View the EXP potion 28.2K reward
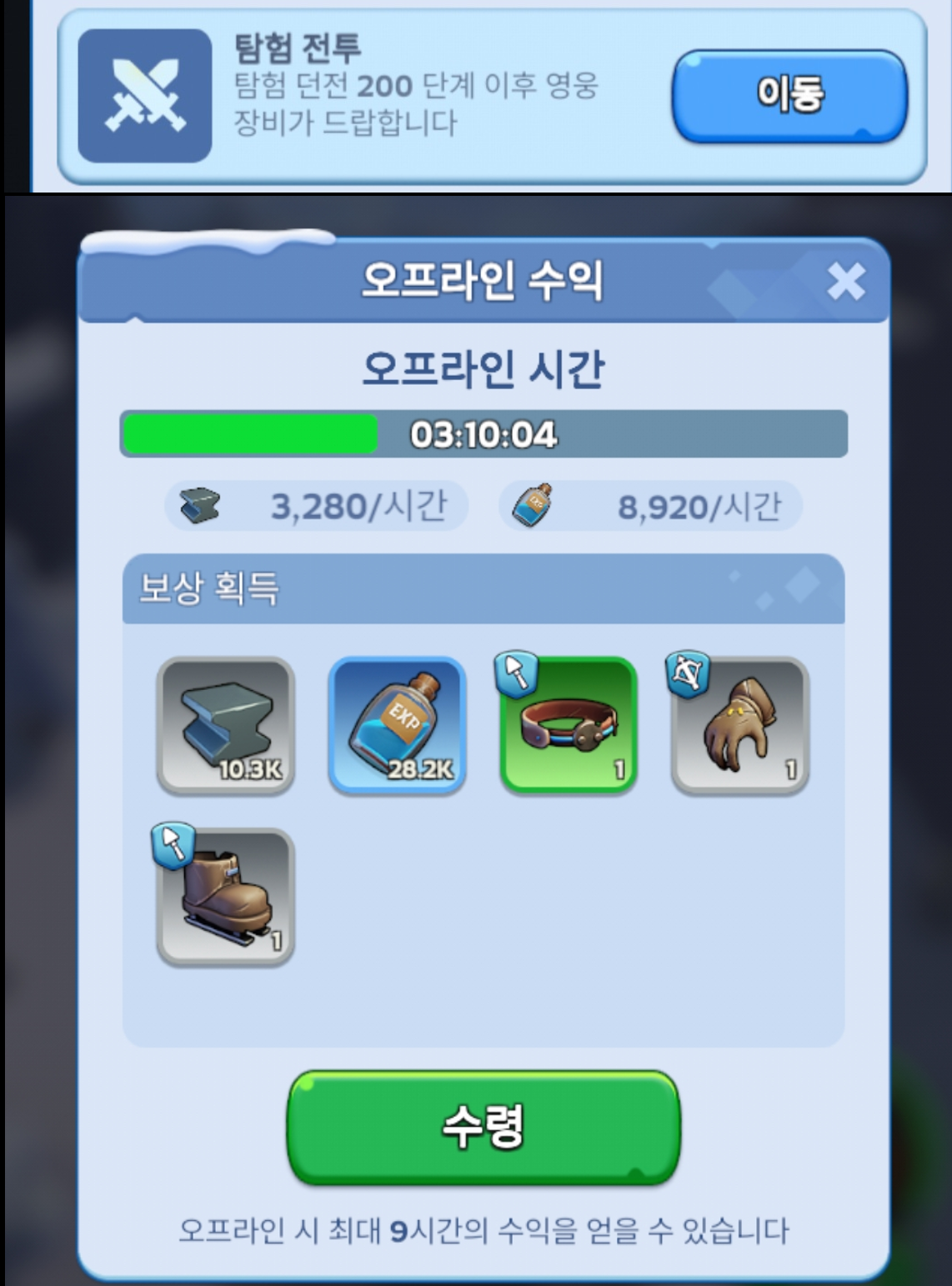Viewport: 952px width, 1286px height. (397, 725)
